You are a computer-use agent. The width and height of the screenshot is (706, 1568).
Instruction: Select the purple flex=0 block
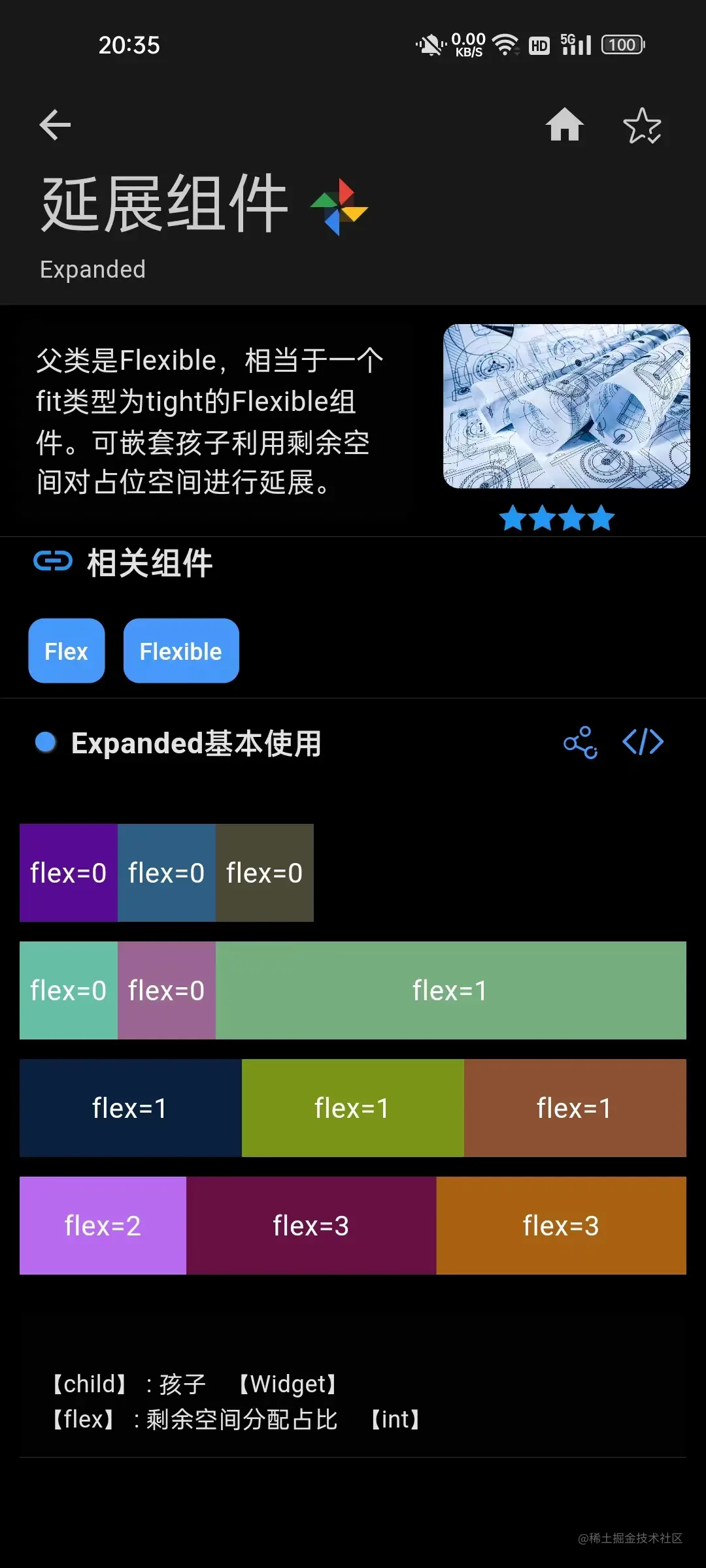pyautogui.click(x=68, y=872)
